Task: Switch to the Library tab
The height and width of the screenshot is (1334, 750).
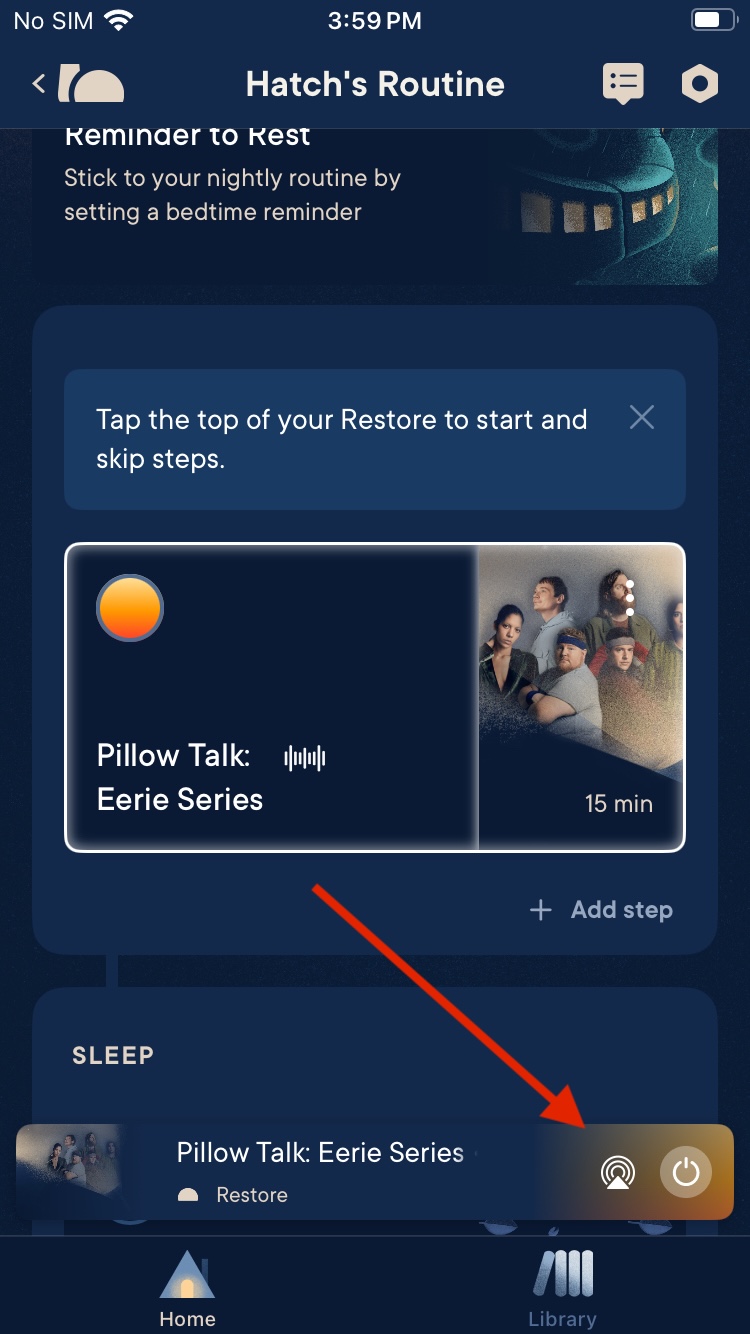Action: tap(562, 1290)
